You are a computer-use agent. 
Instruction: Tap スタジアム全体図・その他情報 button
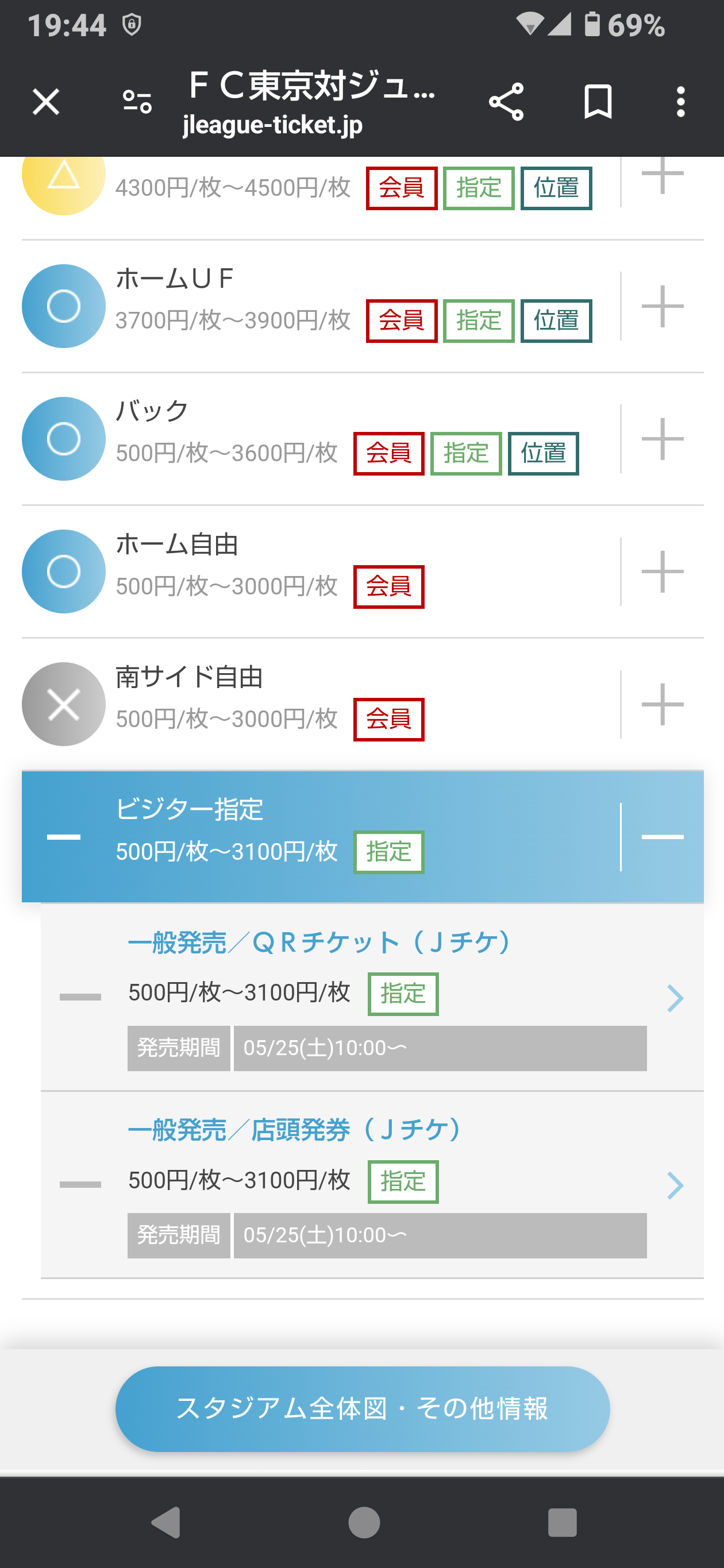point(363,1408)
